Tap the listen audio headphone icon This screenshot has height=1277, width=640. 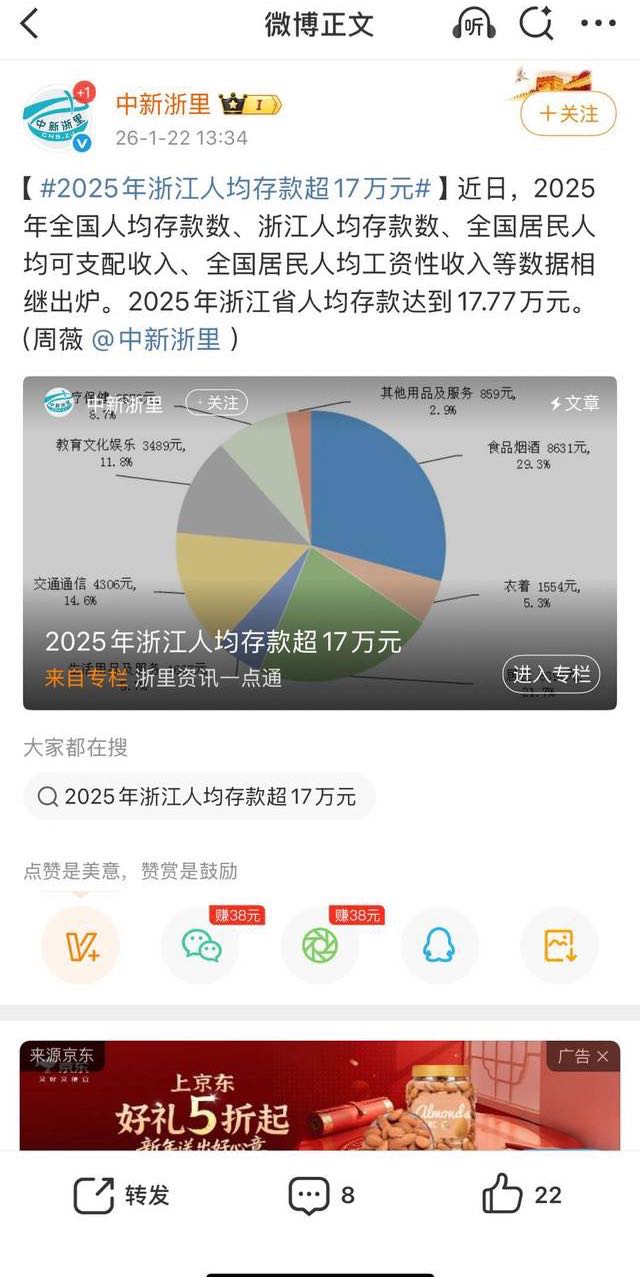(474, 24)
